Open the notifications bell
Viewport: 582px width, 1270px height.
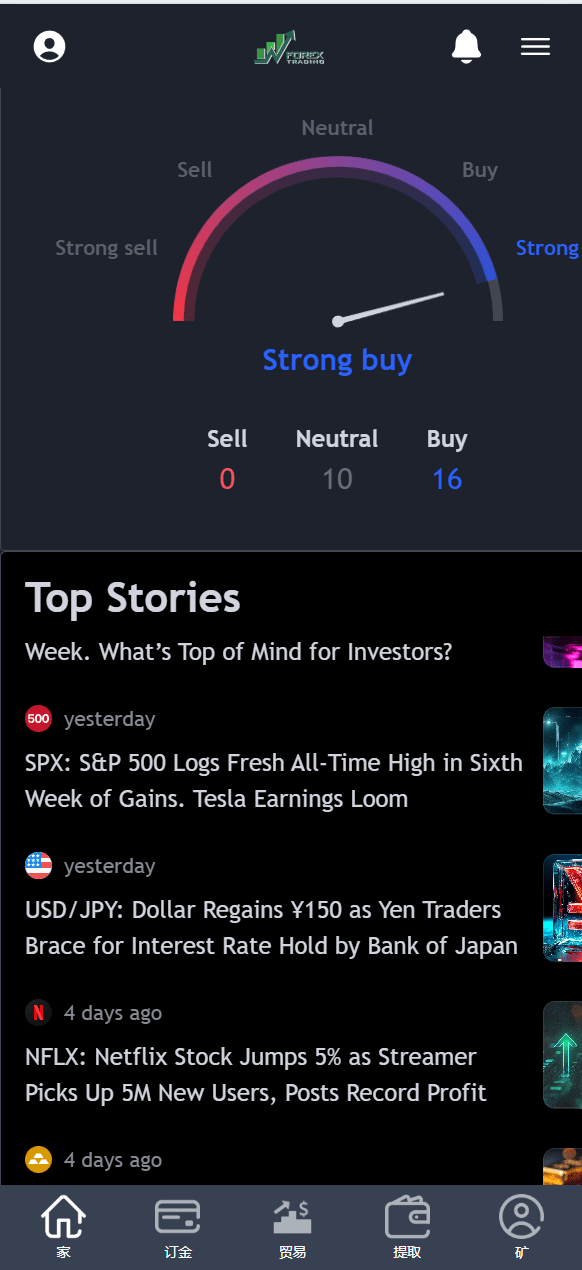(466, 46)
